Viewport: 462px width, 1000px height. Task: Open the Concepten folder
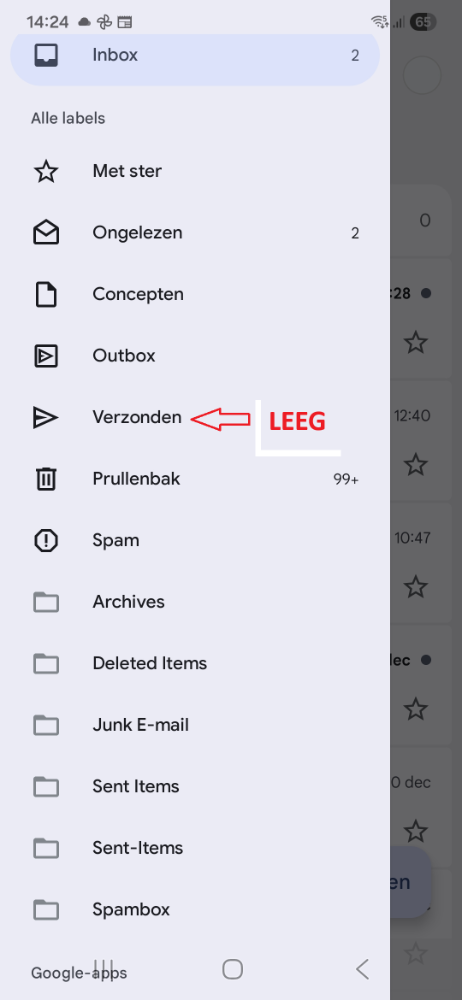tap(195, 294)
